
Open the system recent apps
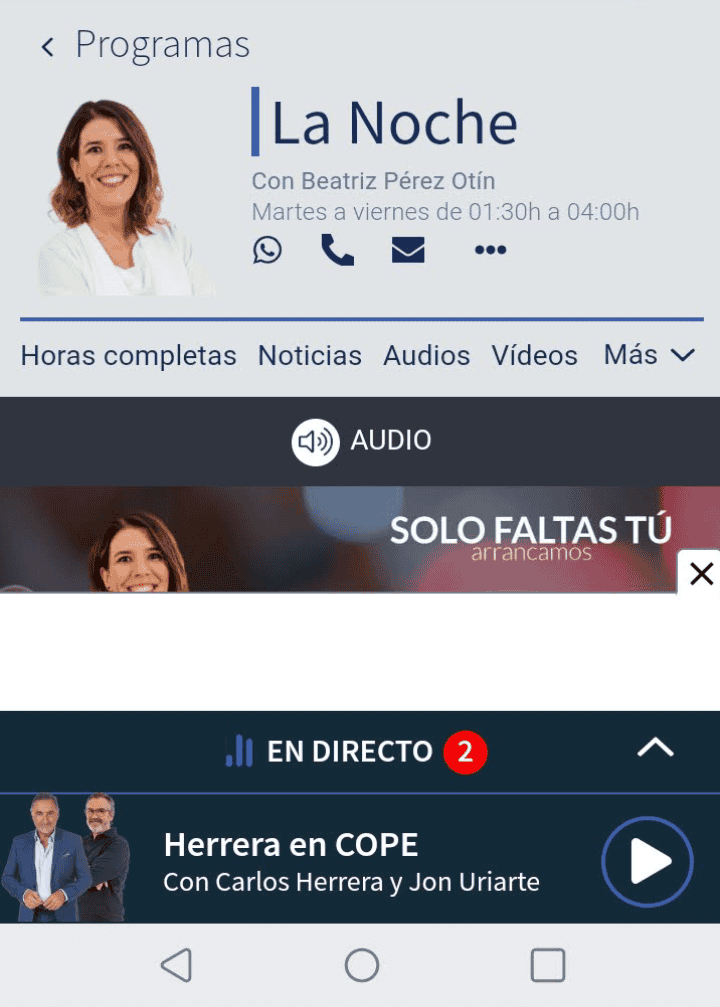pos(547,965)
